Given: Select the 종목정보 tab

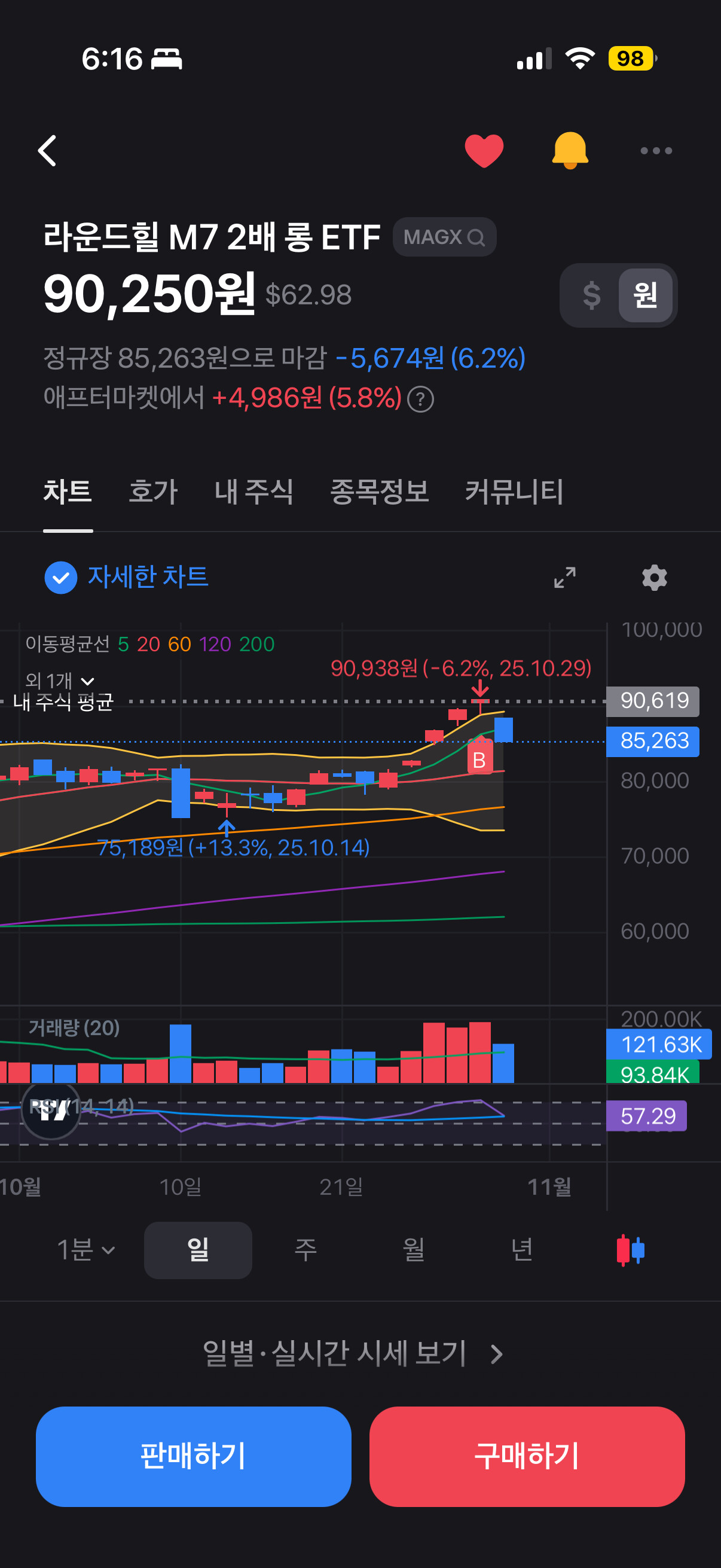Looking at the screenshot, I should (x=379, y=491).
